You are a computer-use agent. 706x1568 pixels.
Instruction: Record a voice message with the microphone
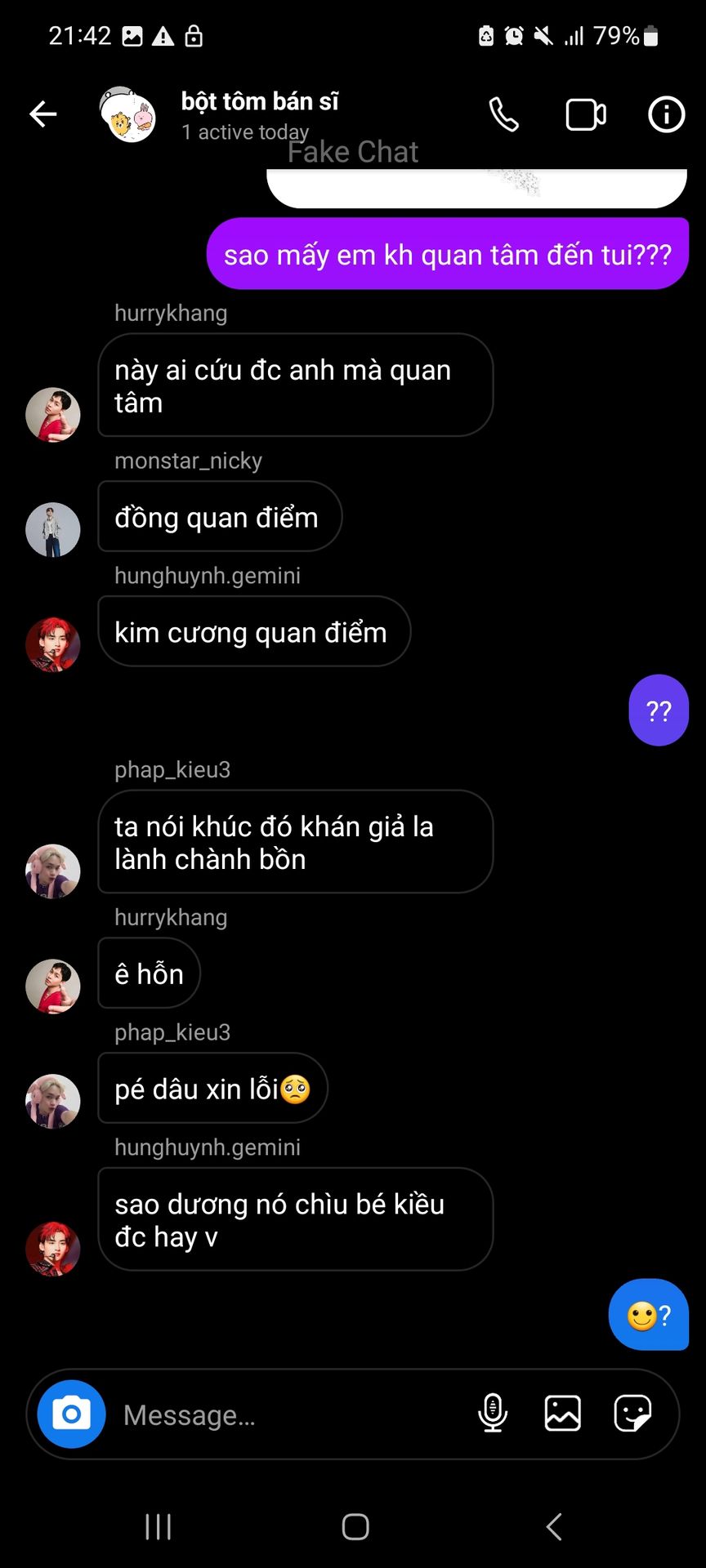[x=493, y=1414]
